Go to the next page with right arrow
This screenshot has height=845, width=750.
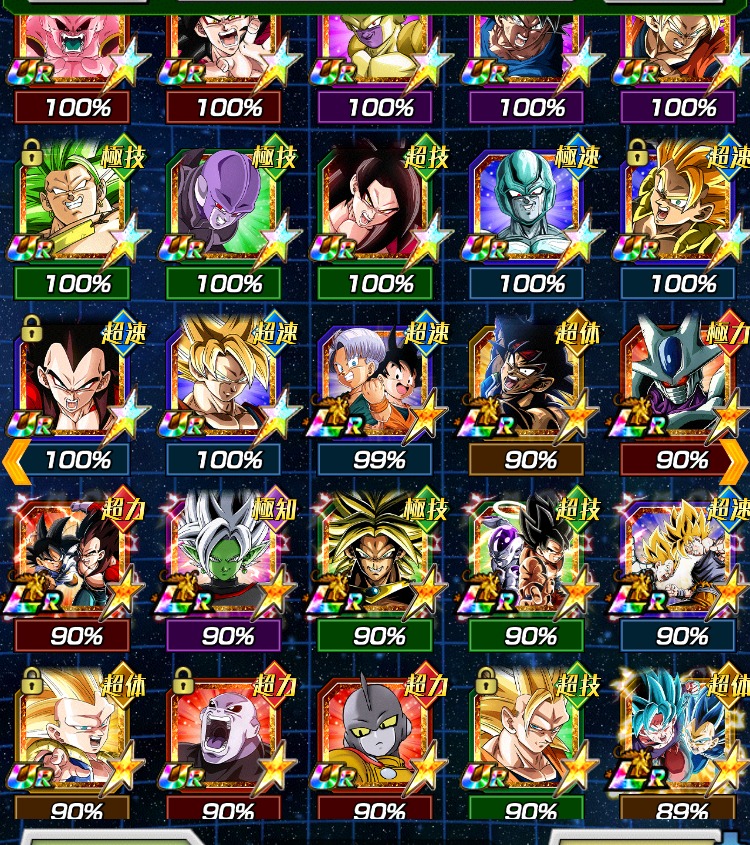[734, 462]
